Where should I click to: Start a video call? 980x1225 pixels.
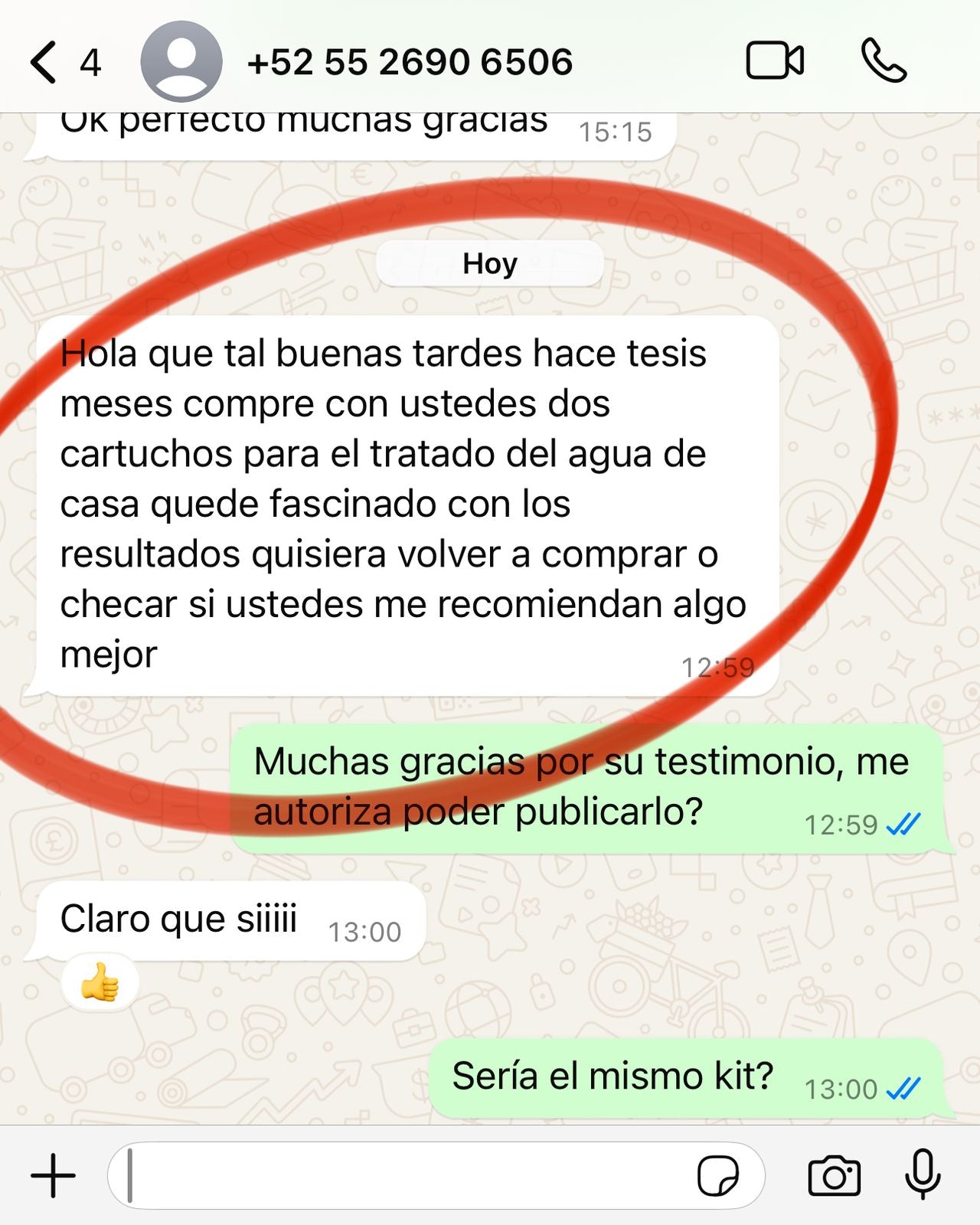774,60
